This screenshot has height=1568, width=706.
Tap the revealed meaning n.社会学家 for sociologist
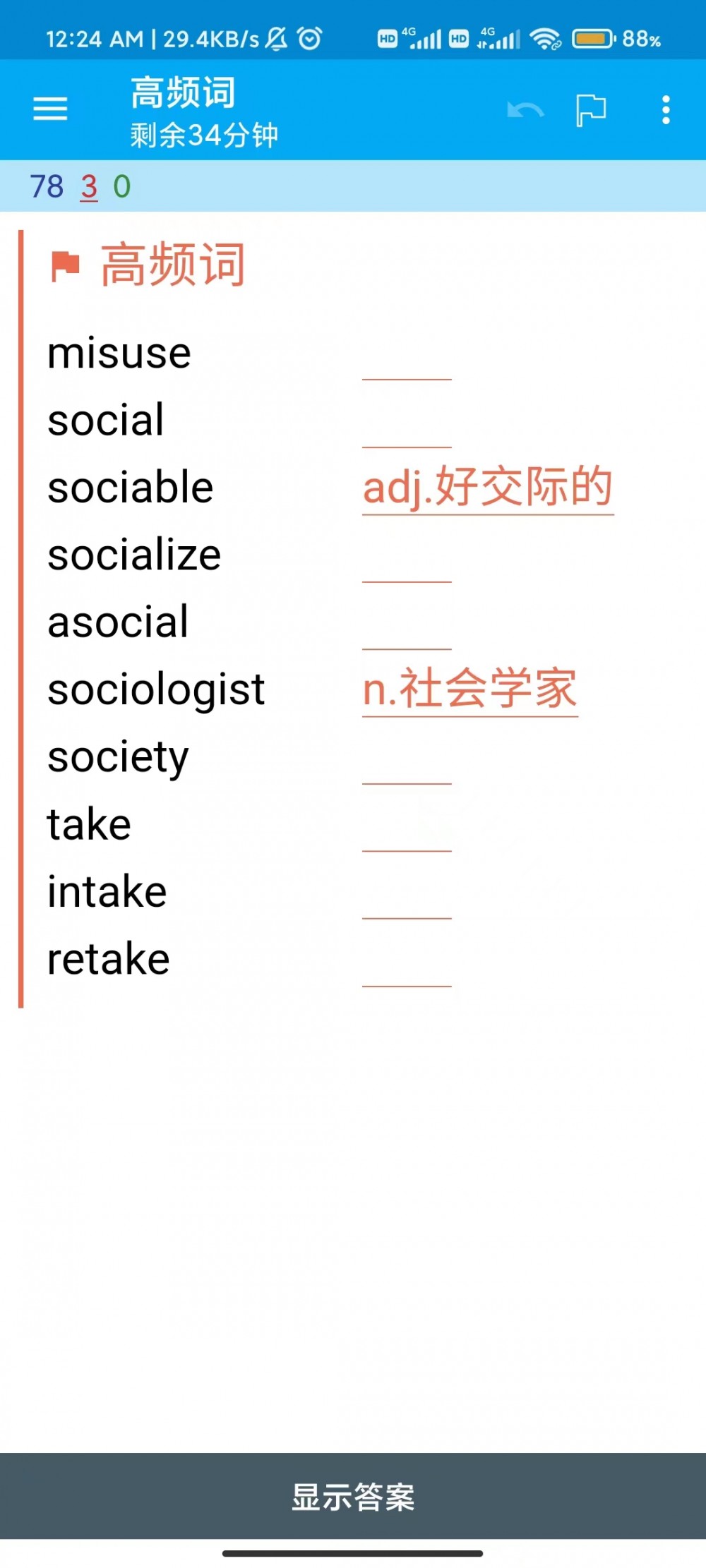(x=470, y=689)
